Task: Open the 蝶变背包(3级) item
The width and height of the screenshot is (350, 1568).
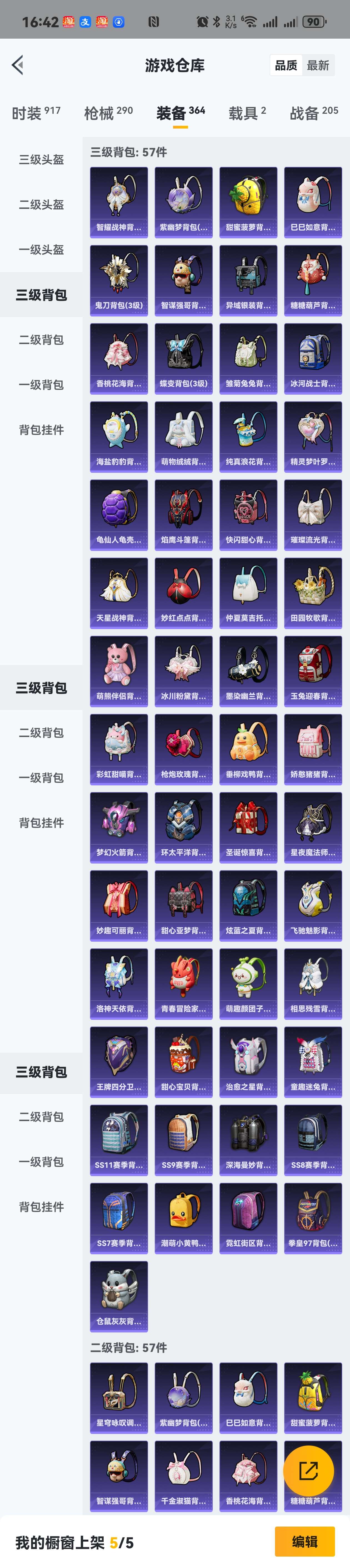Action: (x=184, y=358)
